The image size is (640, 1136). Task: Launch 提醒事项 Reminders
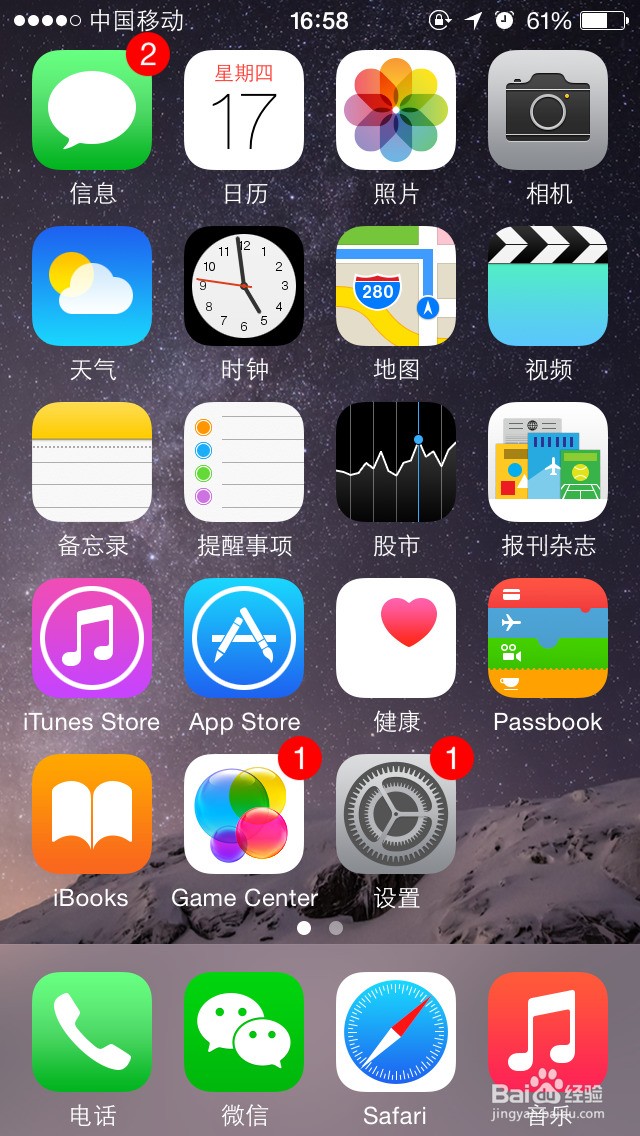coord(244,462)
